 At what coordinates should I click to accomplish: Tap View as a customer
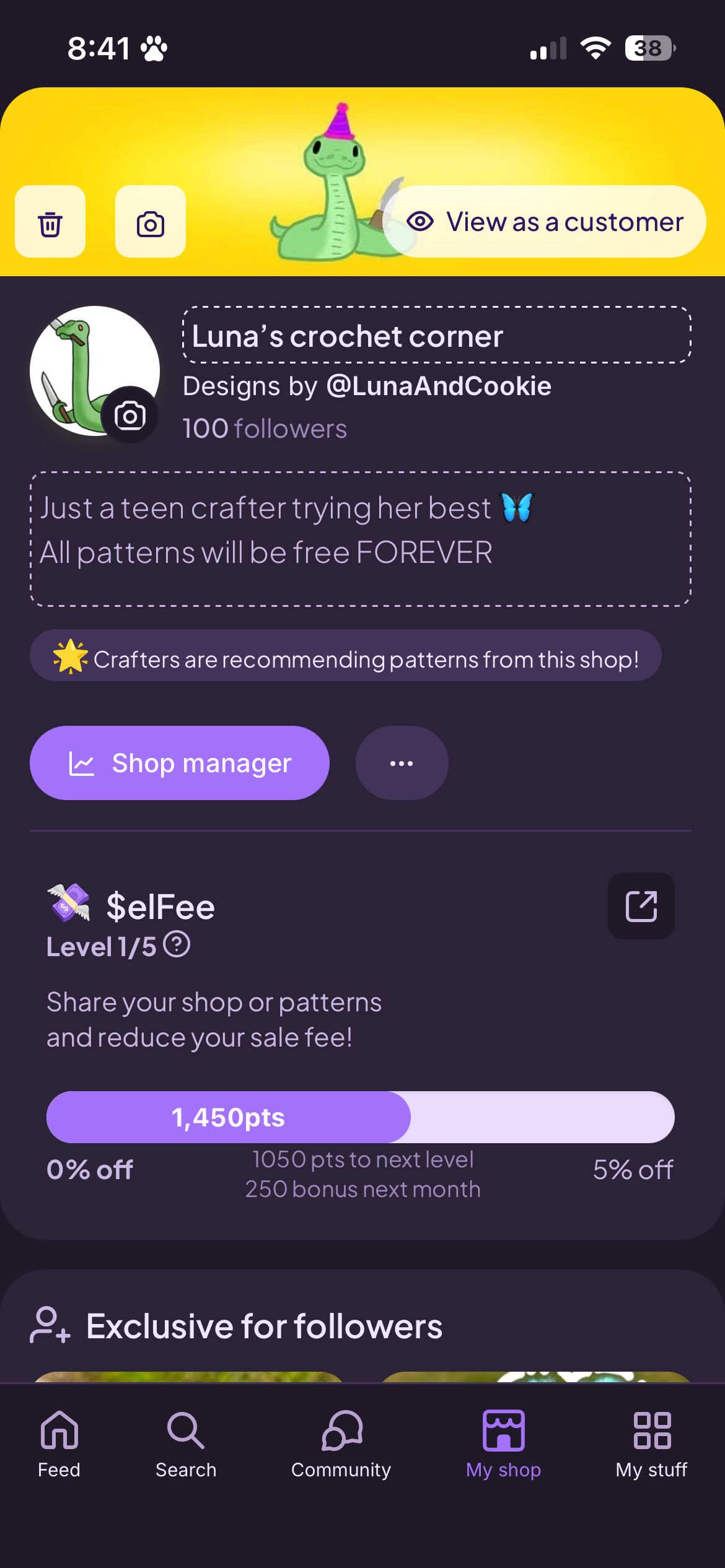tap(545, 222)
